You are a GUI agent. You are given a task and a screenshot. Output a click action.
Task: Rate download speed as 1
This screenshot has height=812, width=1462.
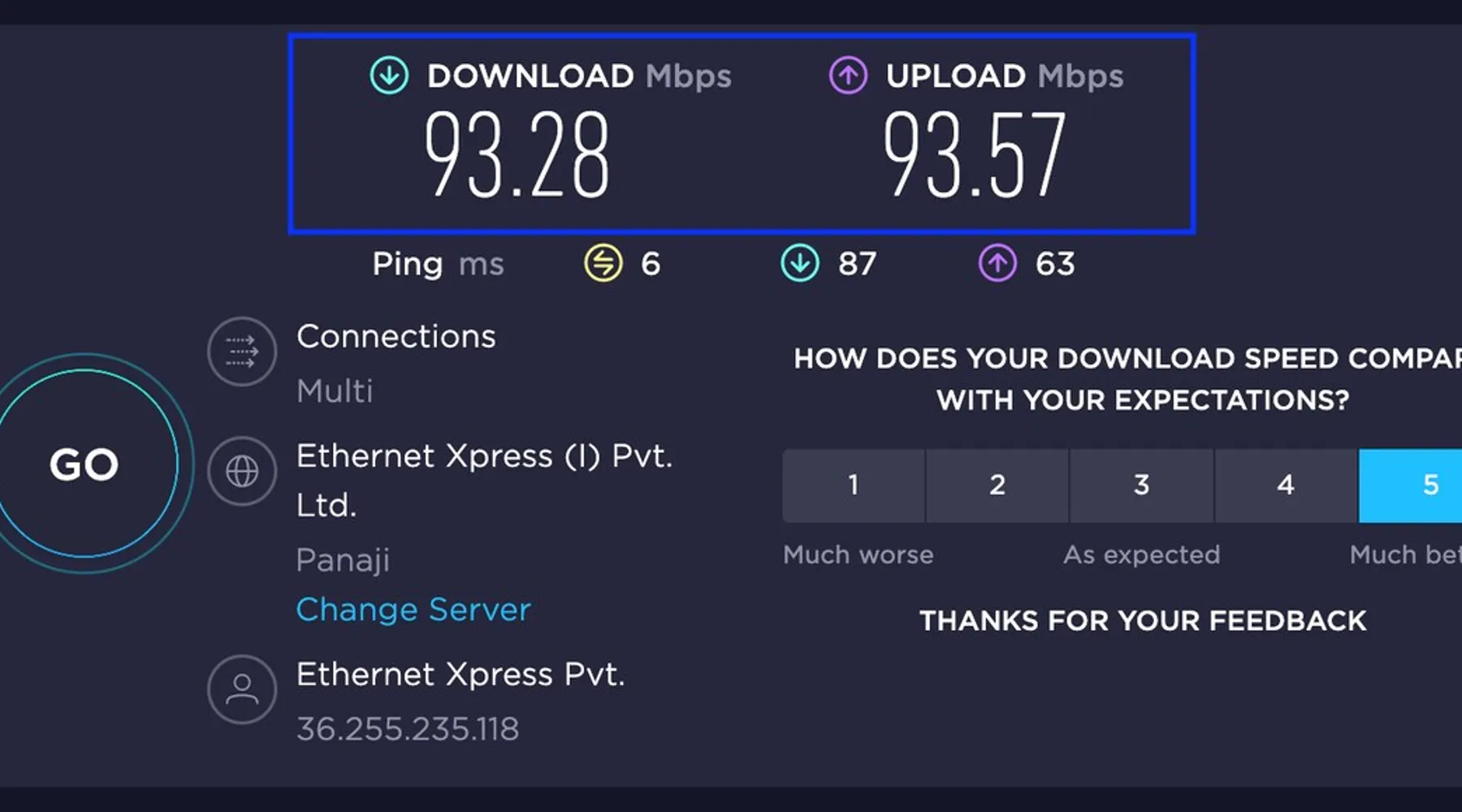(853, 485)
